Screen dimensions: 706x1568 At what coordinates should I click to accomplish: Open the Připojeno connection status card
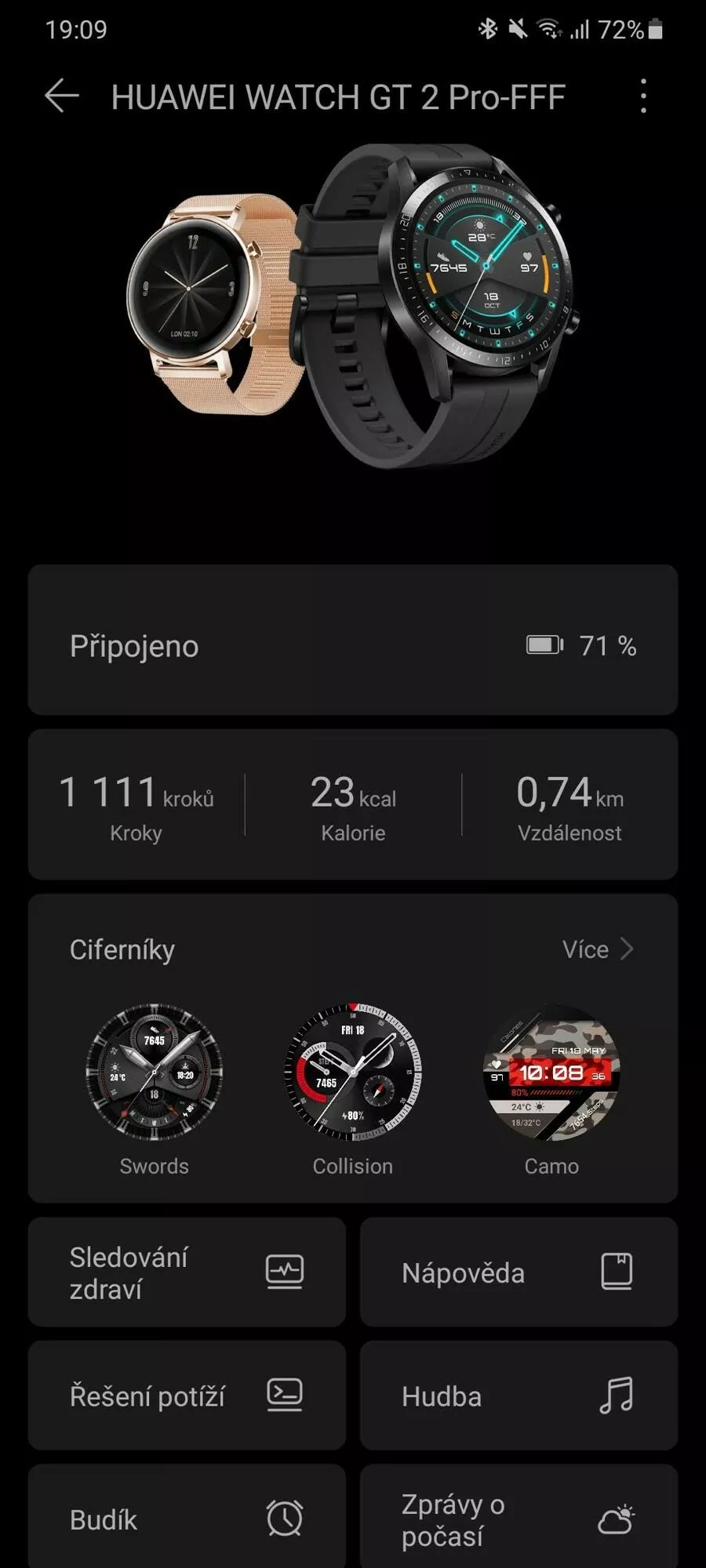(353, 640)
